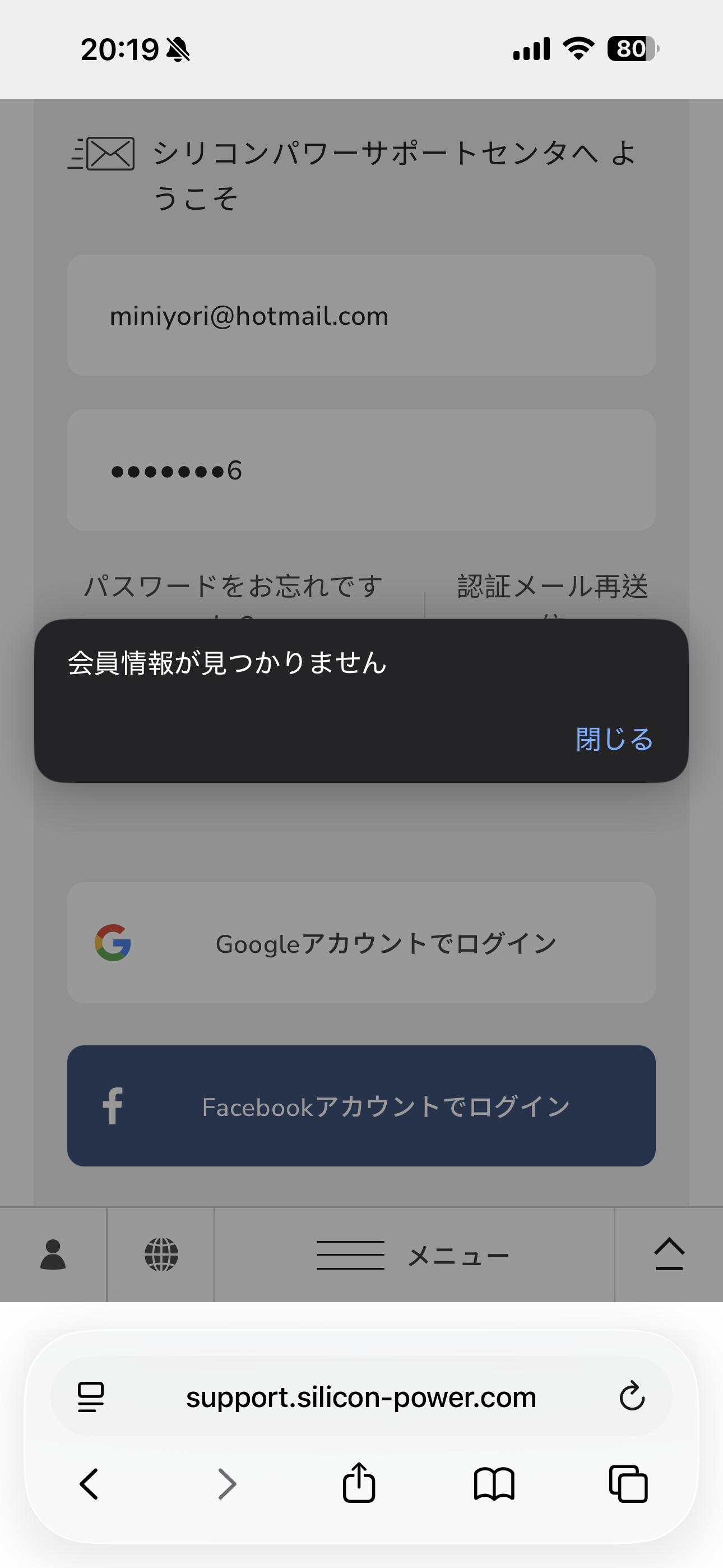Image resolution: width=723 pixels, height=1568 pixels.
Task: Open the user profile icon
Action: (x=53, y=1255)
